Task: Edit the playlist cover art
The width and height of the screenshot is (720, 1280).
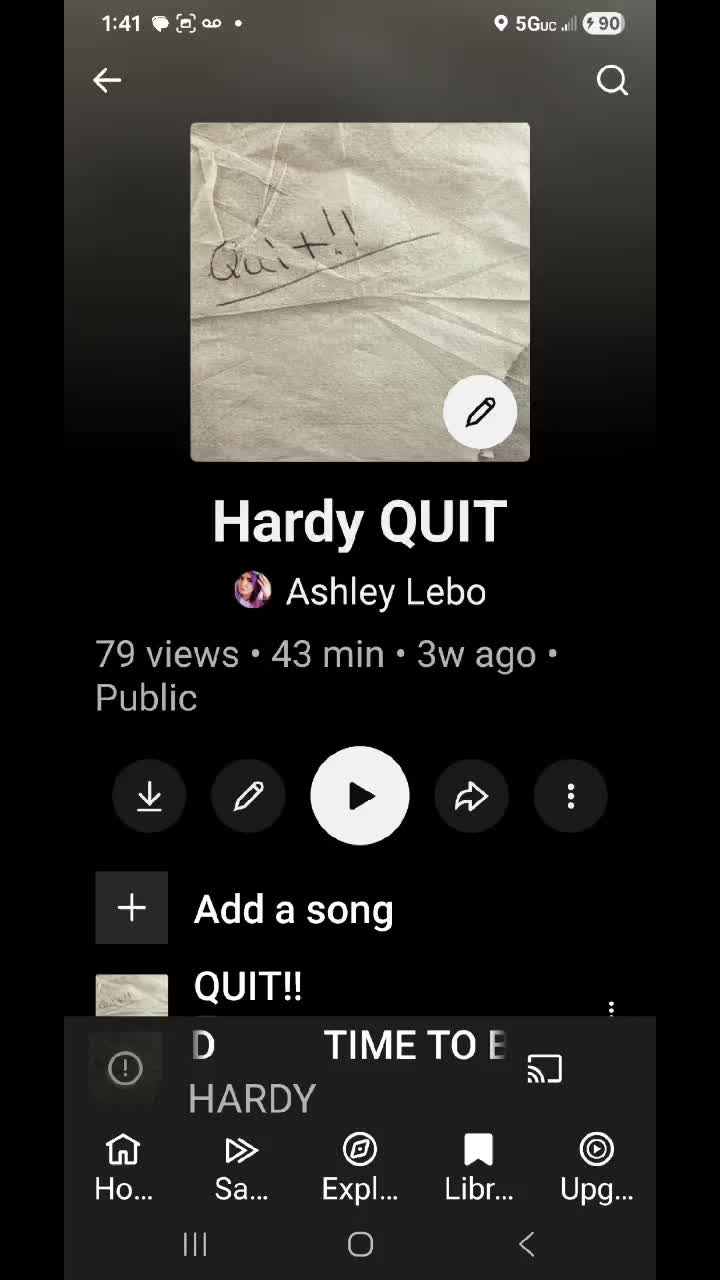Action: (480, 412)
